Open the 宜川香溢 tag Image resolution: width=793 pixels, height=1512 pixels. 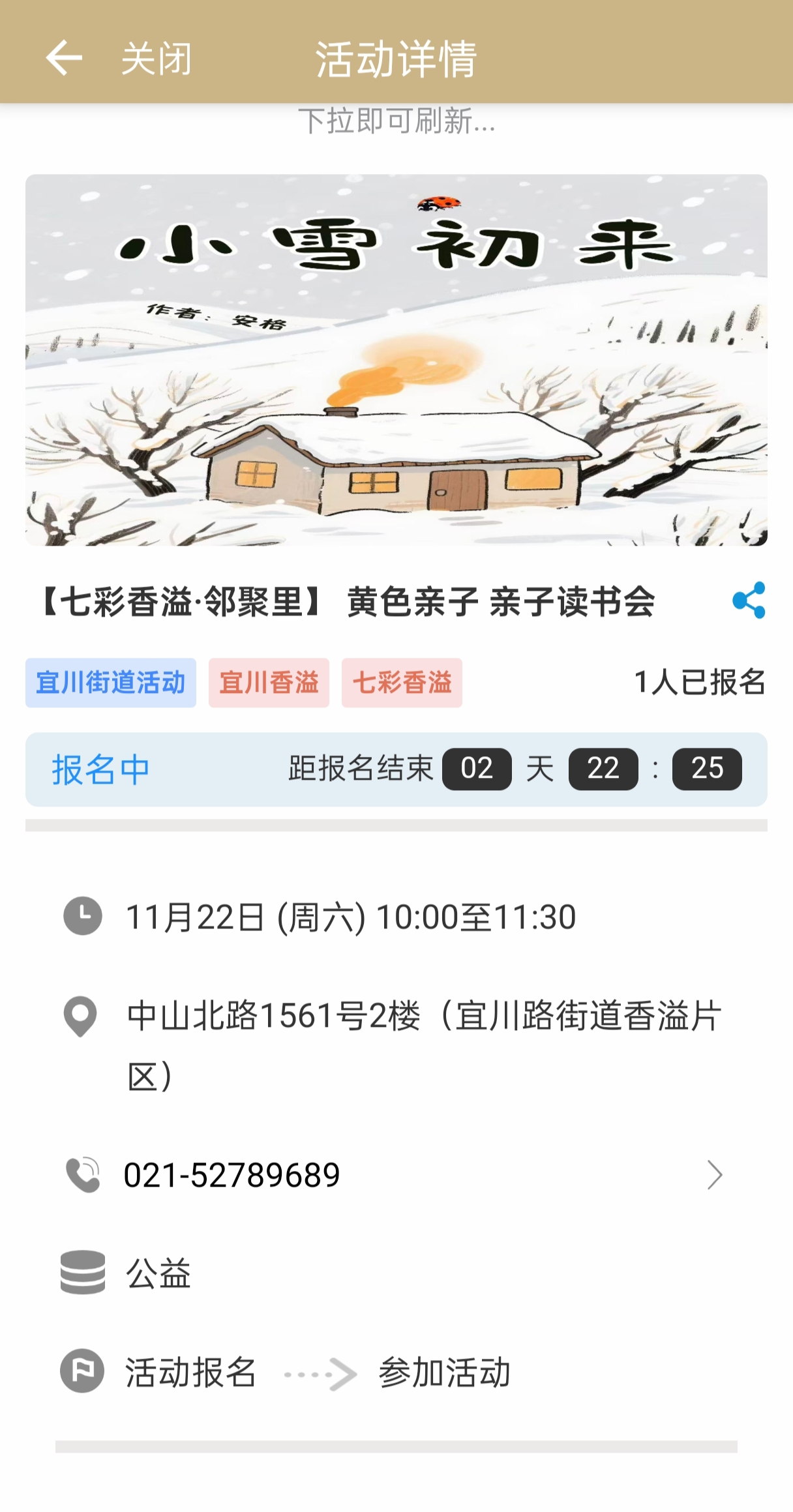(269, 683)
